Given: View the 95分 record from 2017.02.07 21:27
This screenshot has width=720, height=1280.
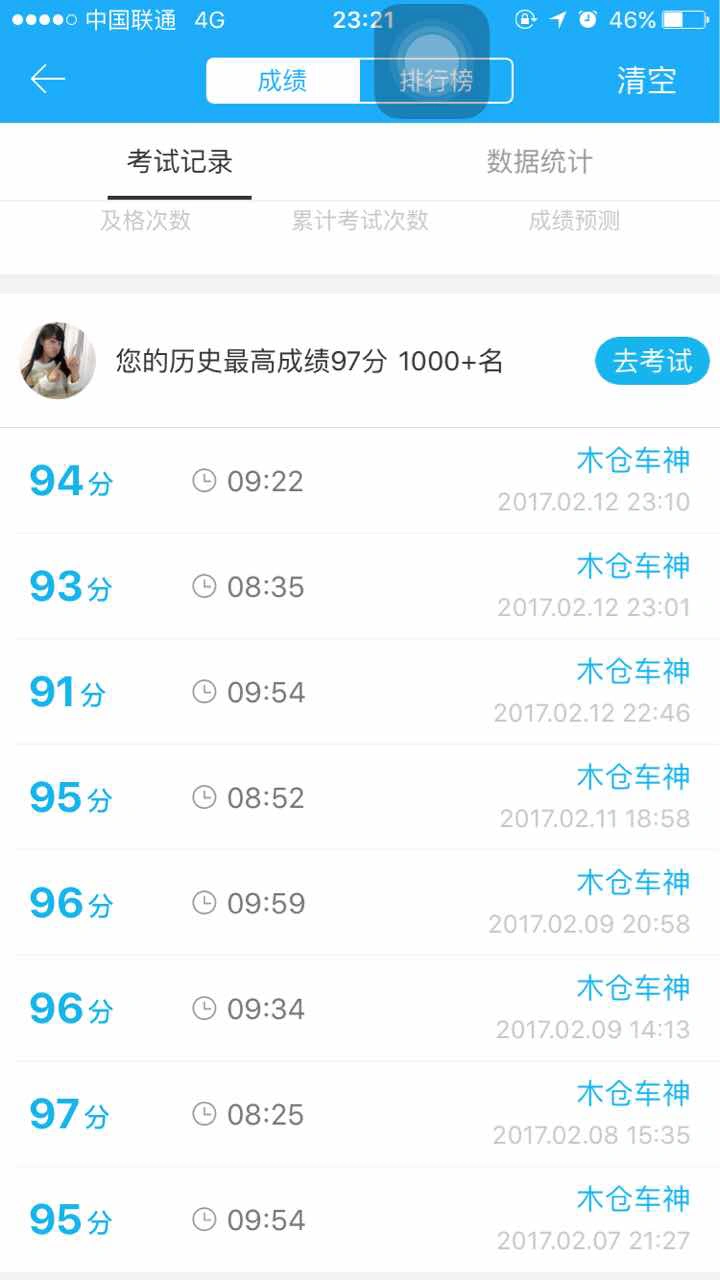Looking at the screenshot, I should pos(360,1219).
